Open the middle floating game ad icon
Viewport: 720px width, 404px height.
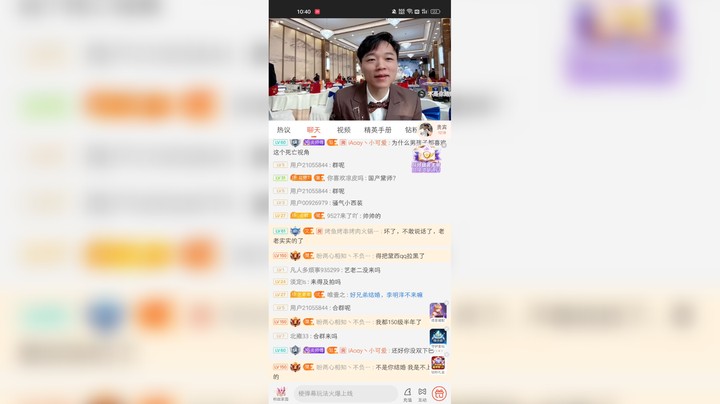(x=438, y=339)
